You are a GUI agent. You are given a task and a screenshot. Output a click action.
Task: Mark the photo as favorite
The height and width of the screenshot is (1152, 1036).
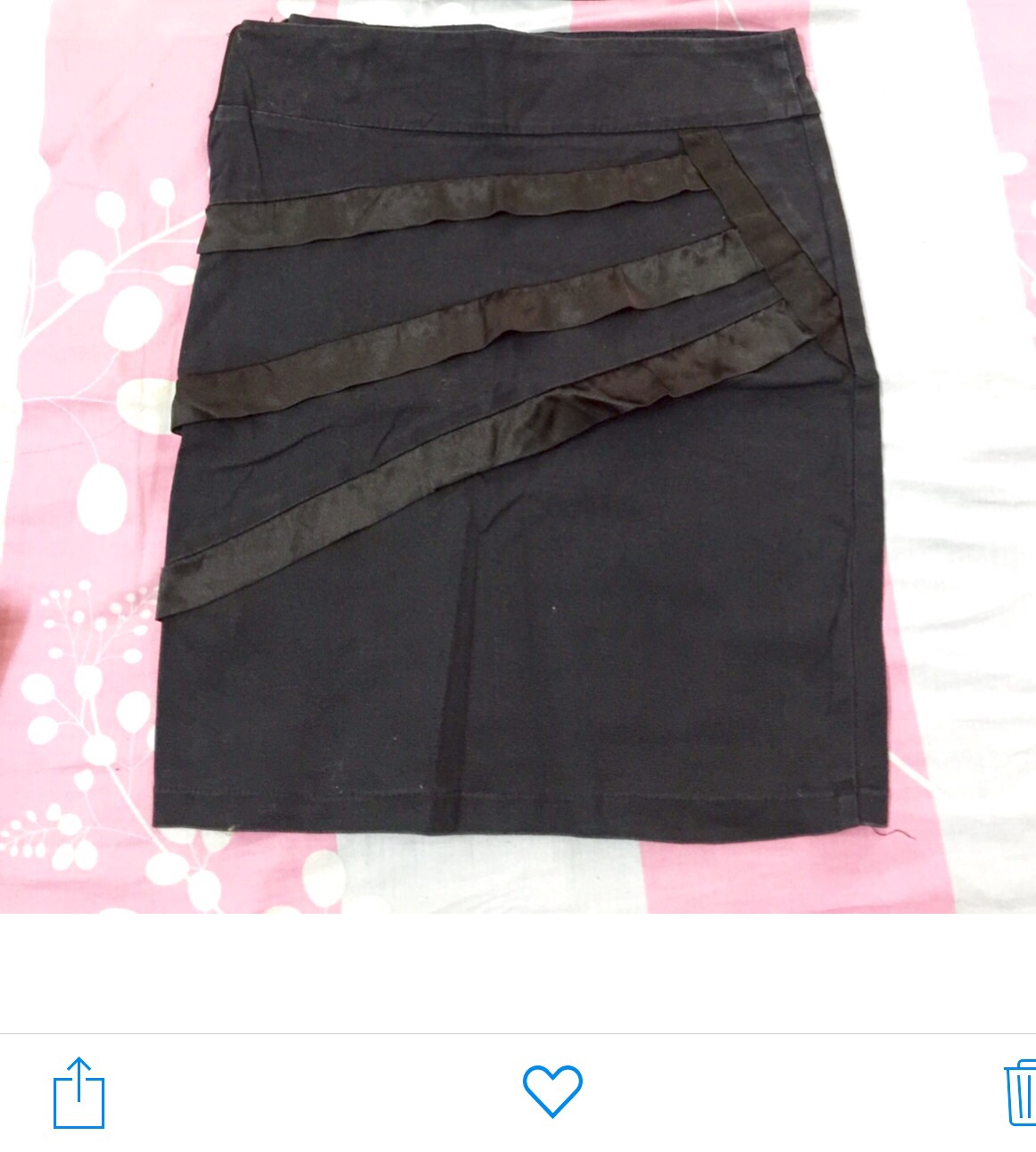click(x=552, y=1090)
